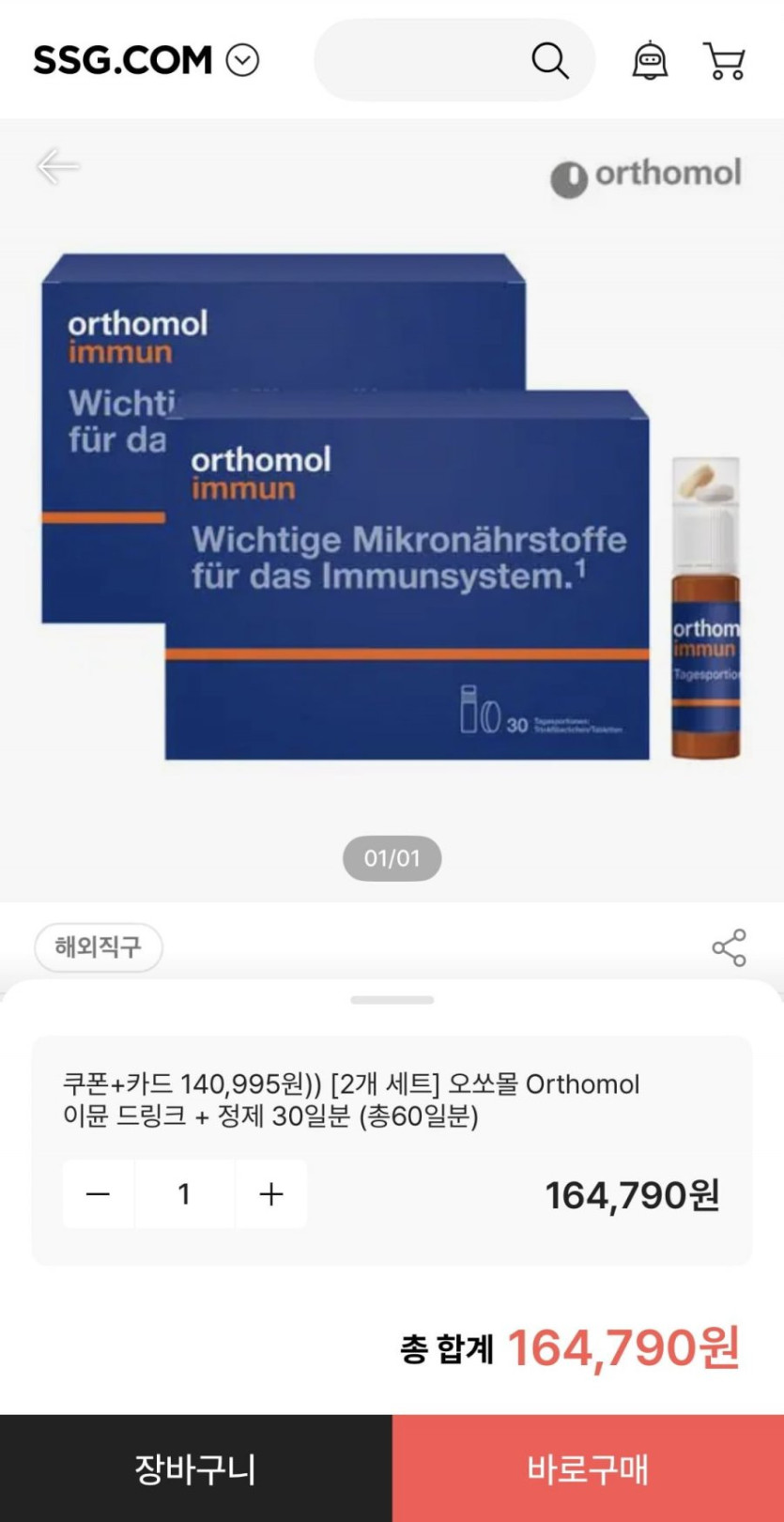Open the shopping cart icon
Viewport: 784px width, 1522px height.
click(724, 61)
